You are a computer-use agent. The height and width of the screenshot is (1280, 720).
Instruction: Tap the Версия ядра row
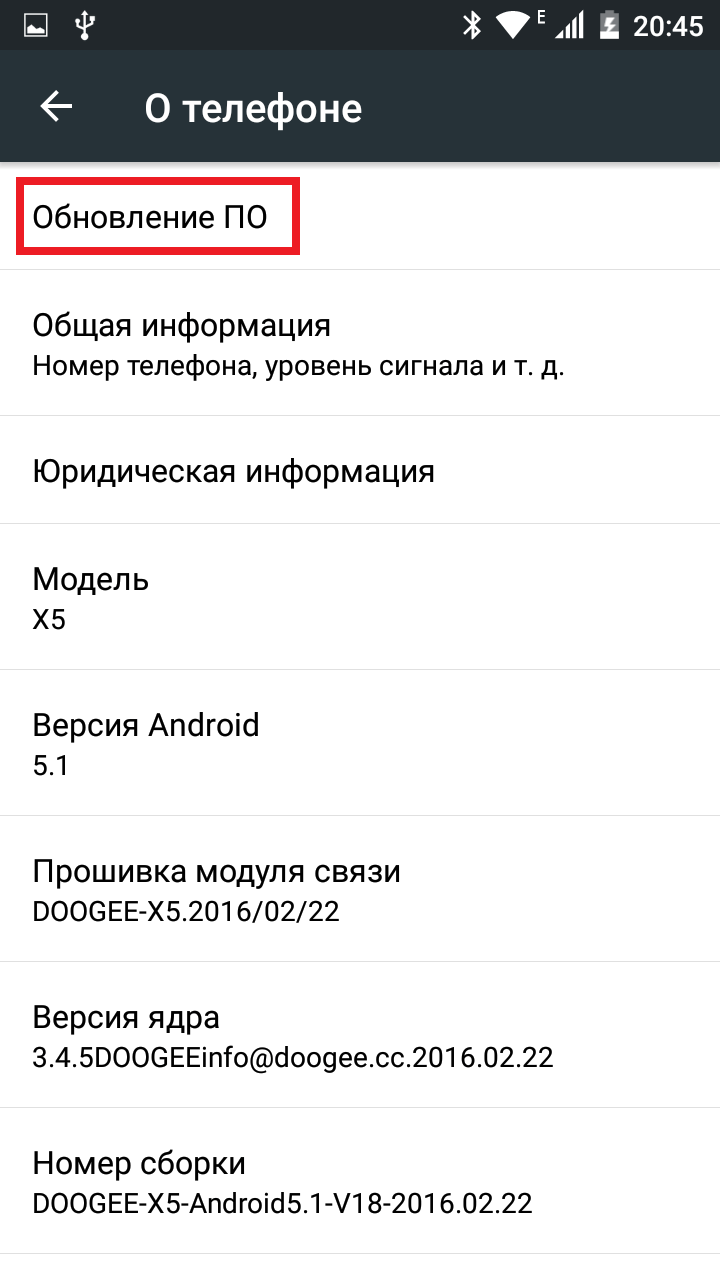point(360,1035)
